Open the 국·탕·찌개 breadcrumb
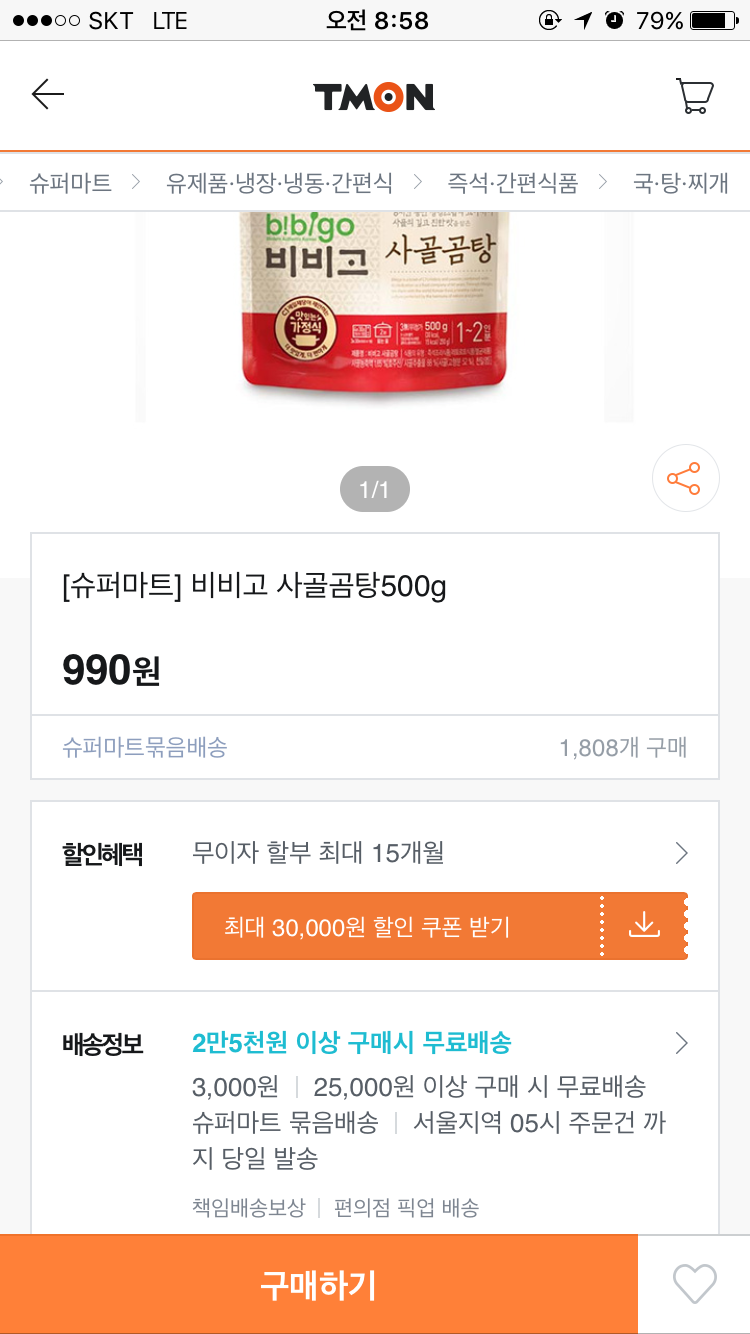This screenshot has height=1334, width=750. [x=680, y=183]
